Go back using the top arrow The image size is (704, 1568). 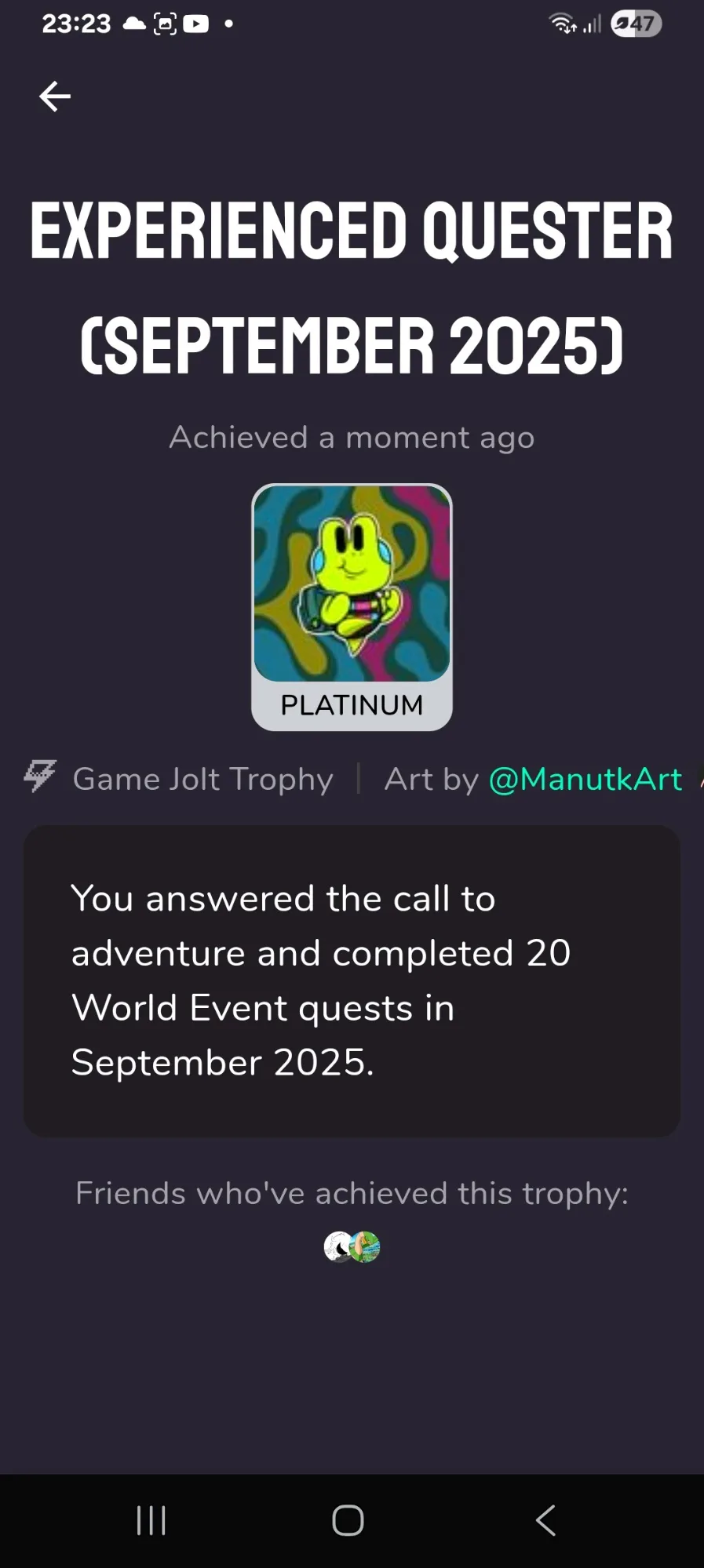point(55,96)
